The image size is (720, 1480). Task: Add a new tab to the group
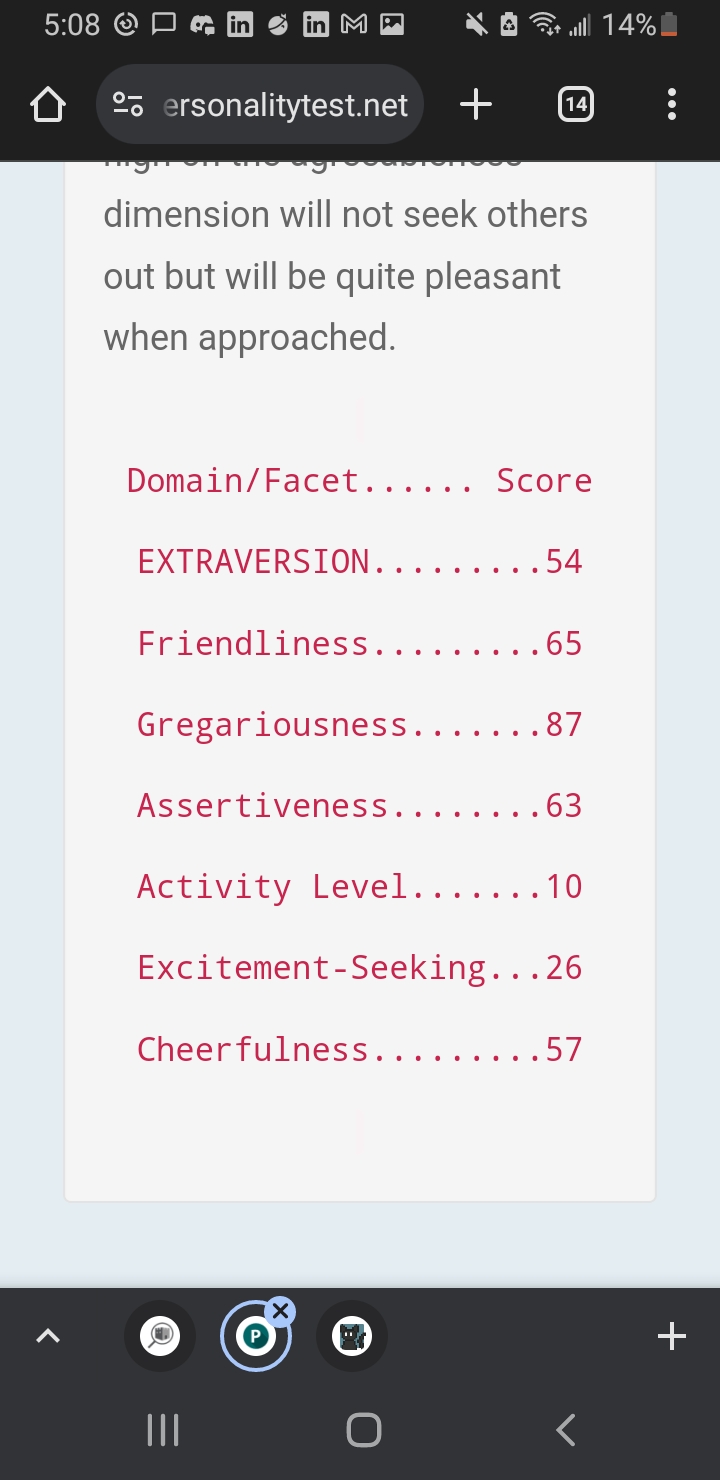tap(672, 1336)
